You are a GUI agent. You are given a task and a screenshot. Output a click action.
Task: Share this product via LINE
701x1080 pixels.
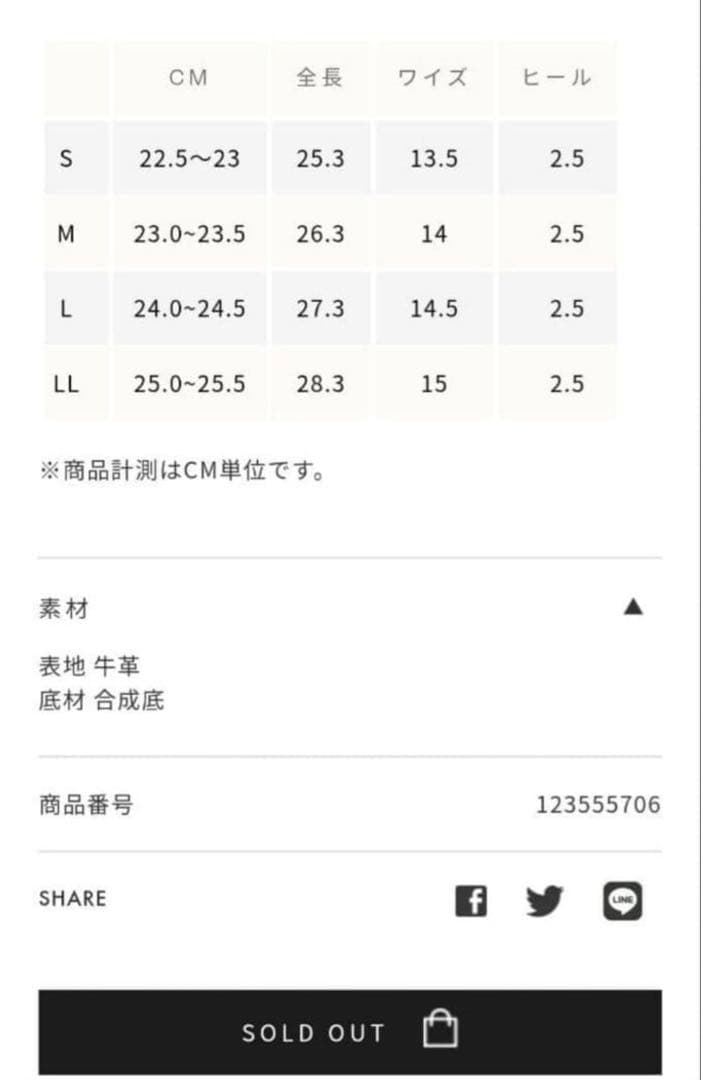click(622, 901)
